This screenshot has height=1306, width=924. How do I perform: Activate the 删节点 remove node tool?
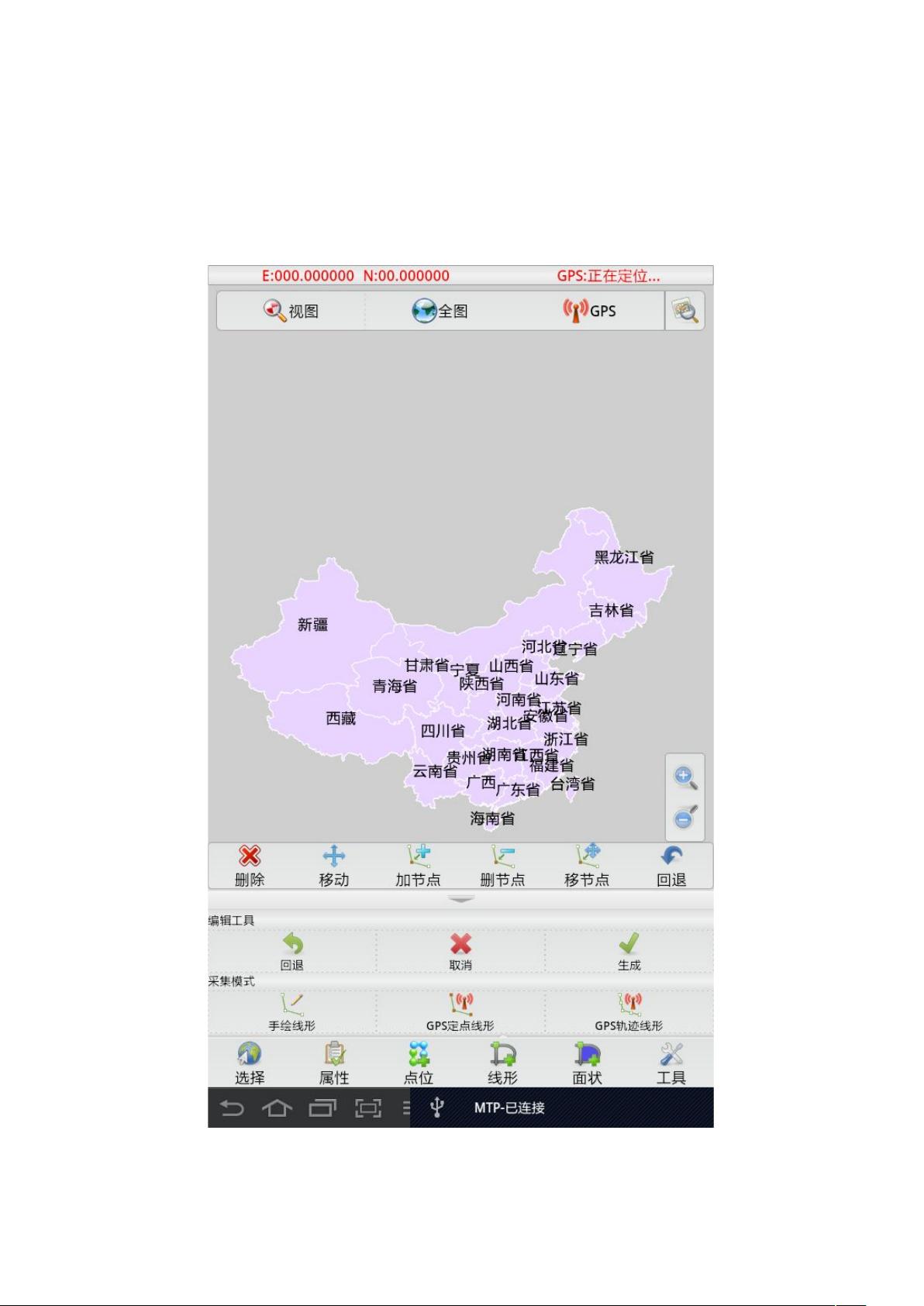pyautogui.click(x=502, y=866)
